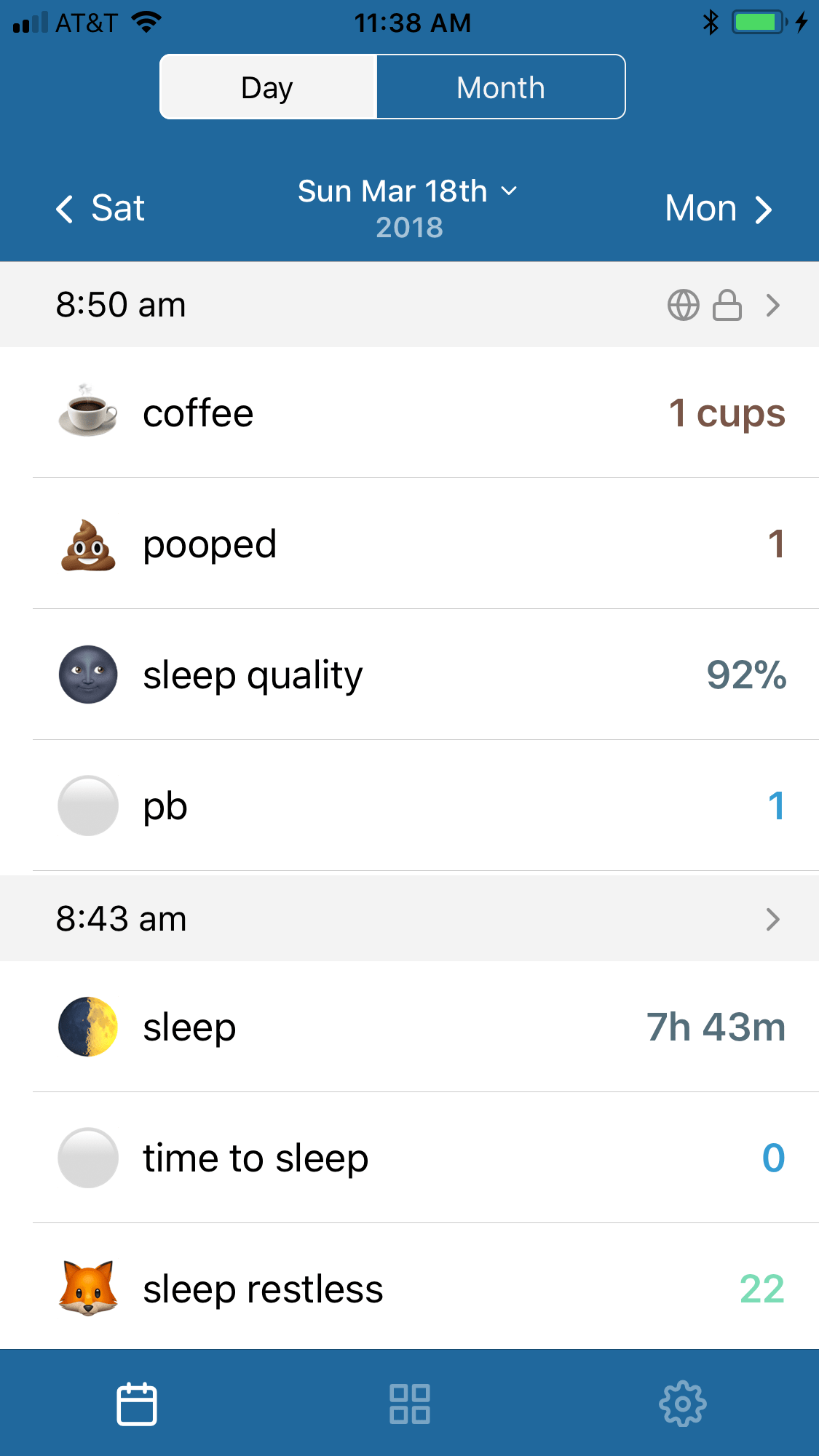Open the sleep 7h 43m row
This screenshot has width=819, height=1456.
point(409,1027)
